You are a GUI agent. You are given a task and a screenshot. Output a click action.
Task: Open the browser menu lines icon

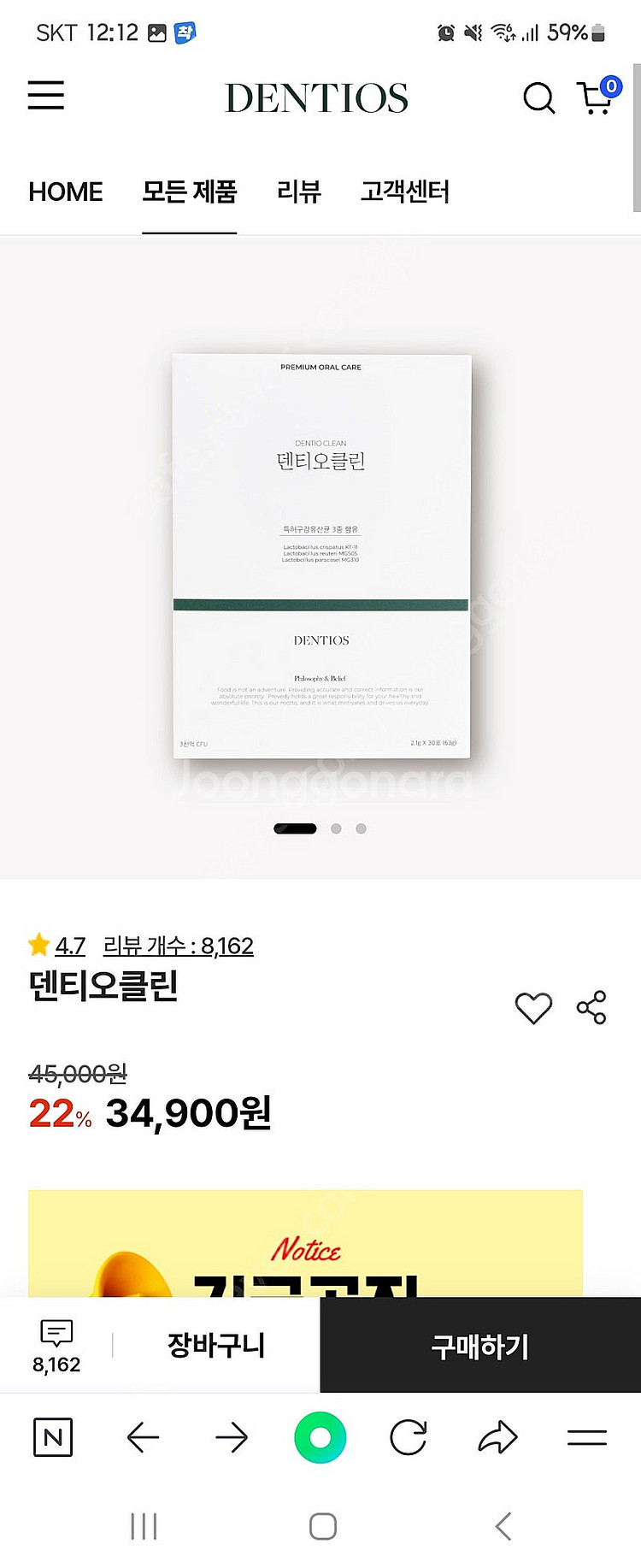586,1437
